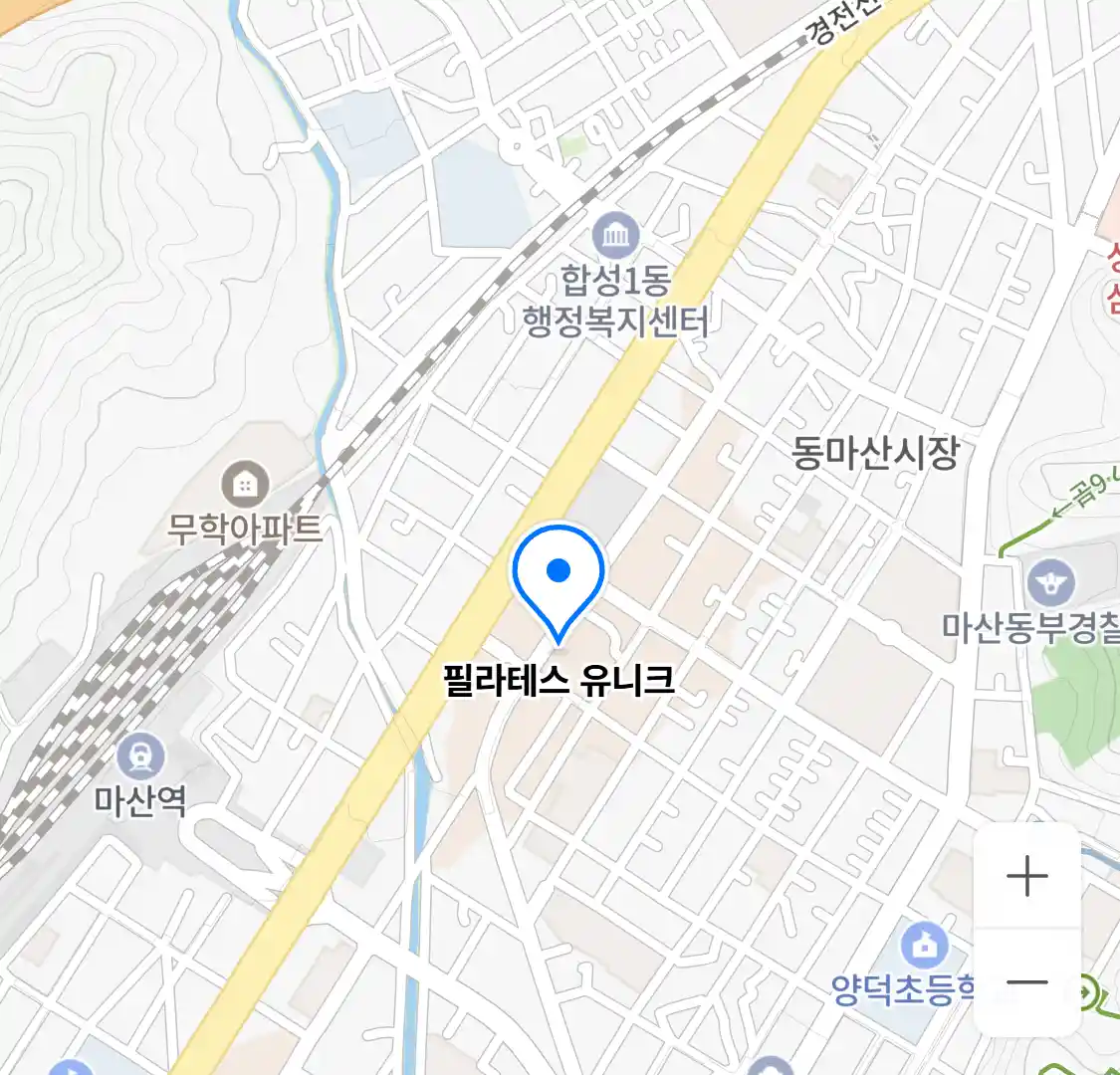Image resolution: width=1120 pixels, height=1075 pixels.
Task: Tap the 마산동부경찰서 police marker
Action: pyautogui.click(x=1051, y=583)
